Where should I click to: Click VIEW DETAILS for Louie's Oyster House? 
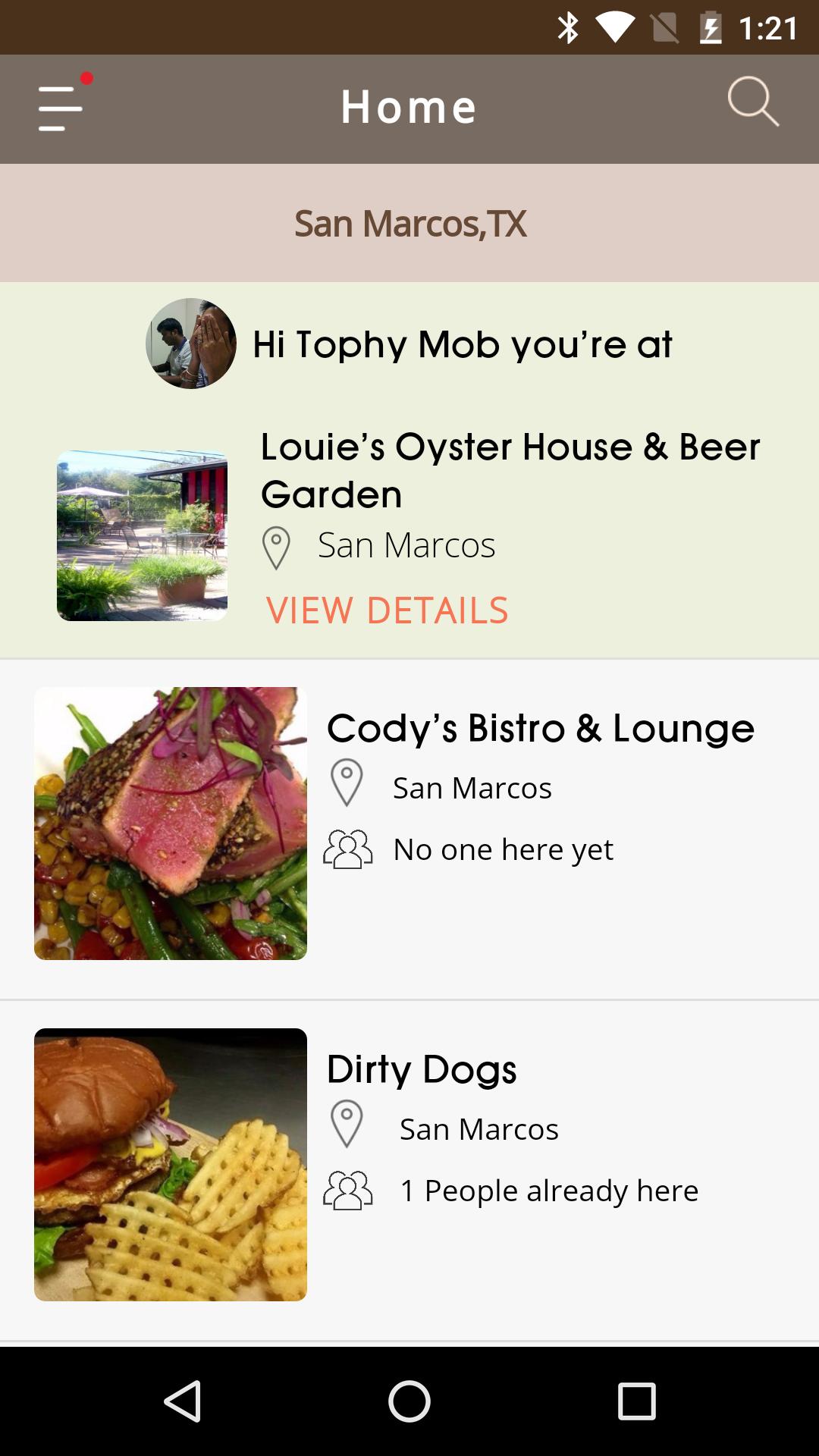(387, 609)
